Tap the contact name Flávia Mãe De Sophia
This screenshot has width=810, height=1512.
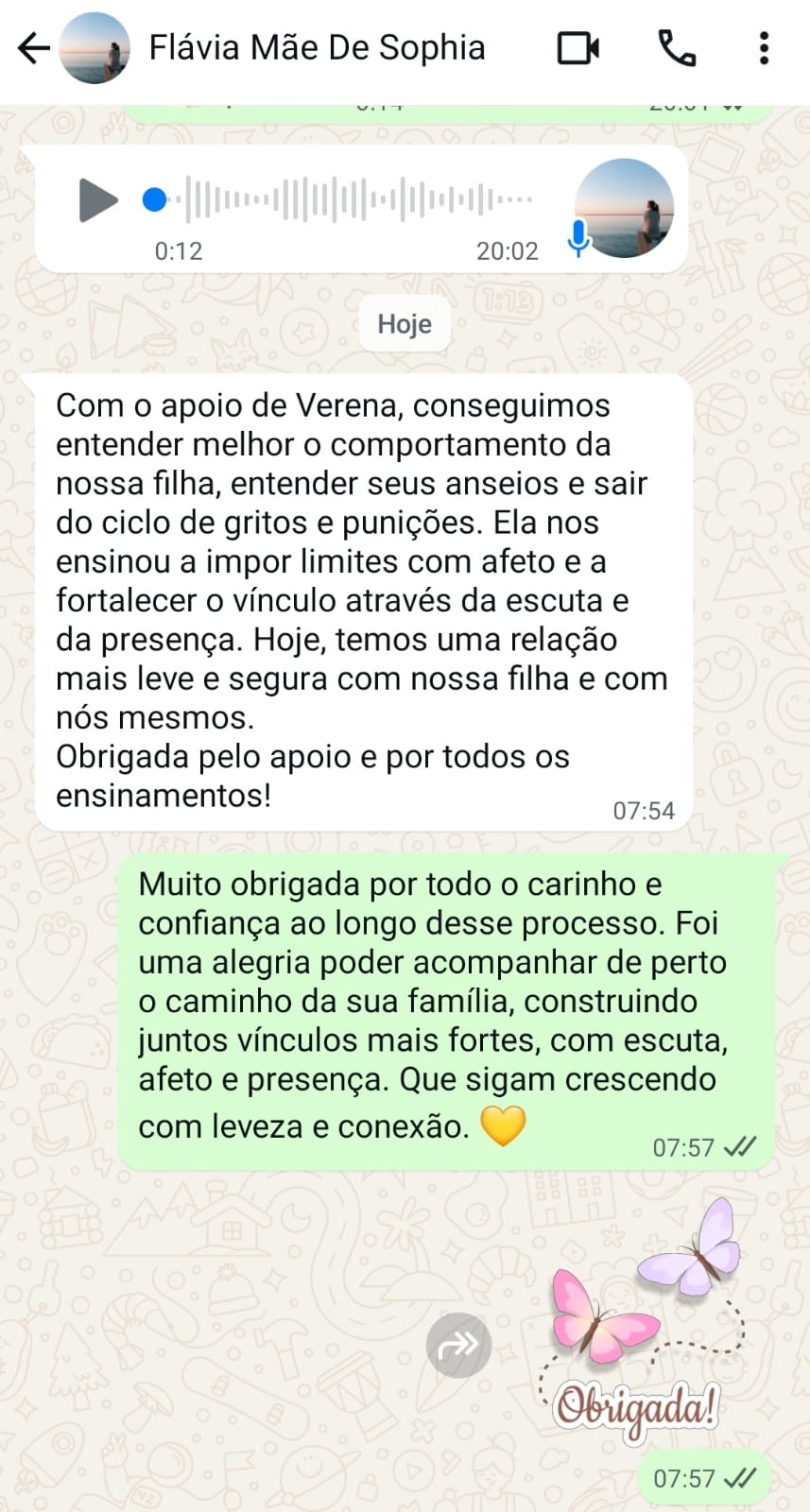click(x=316, y=47)
